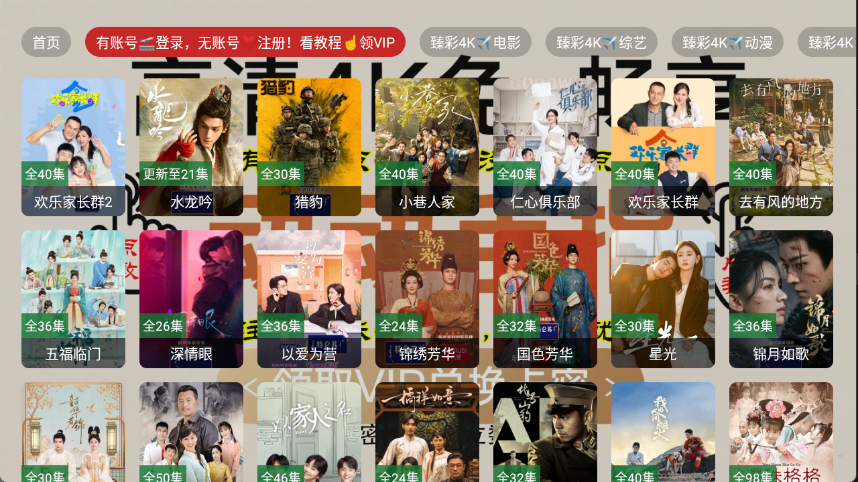Open the drama 星光
Viewport: 858px width, 482px height.
point(663,299)
